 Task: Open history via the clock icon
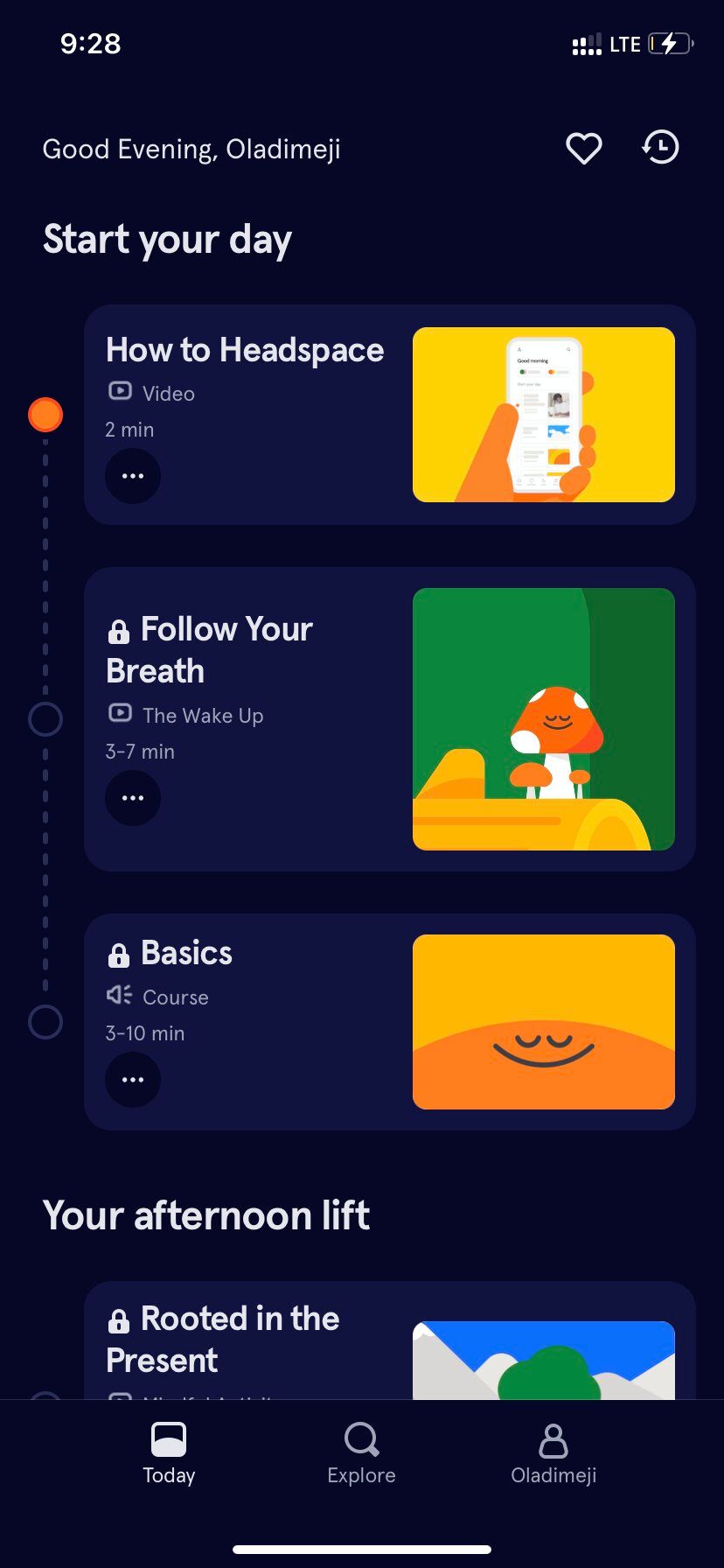pos(660,148)
